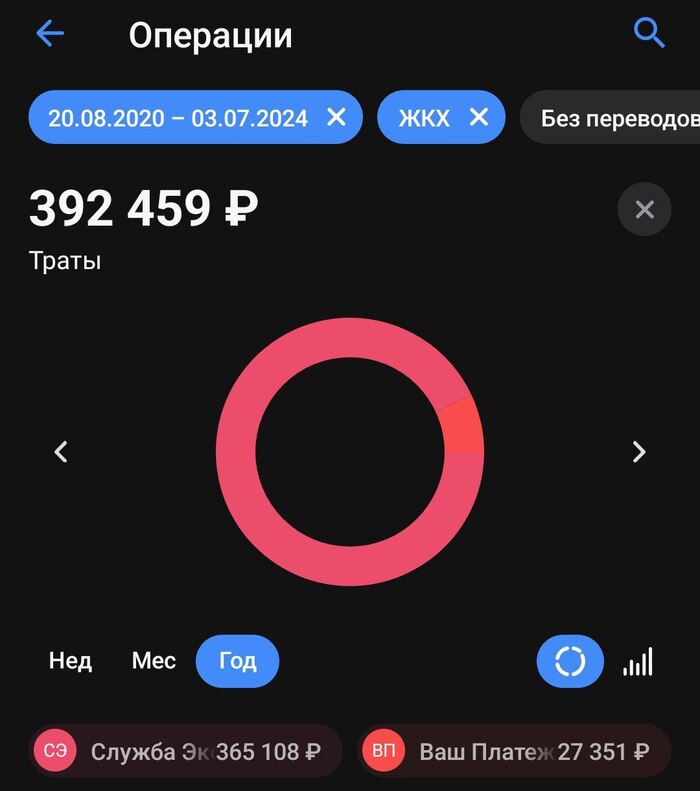Show the donut chart view
This screenshot has width=700, height=791.
pos(570,661)
